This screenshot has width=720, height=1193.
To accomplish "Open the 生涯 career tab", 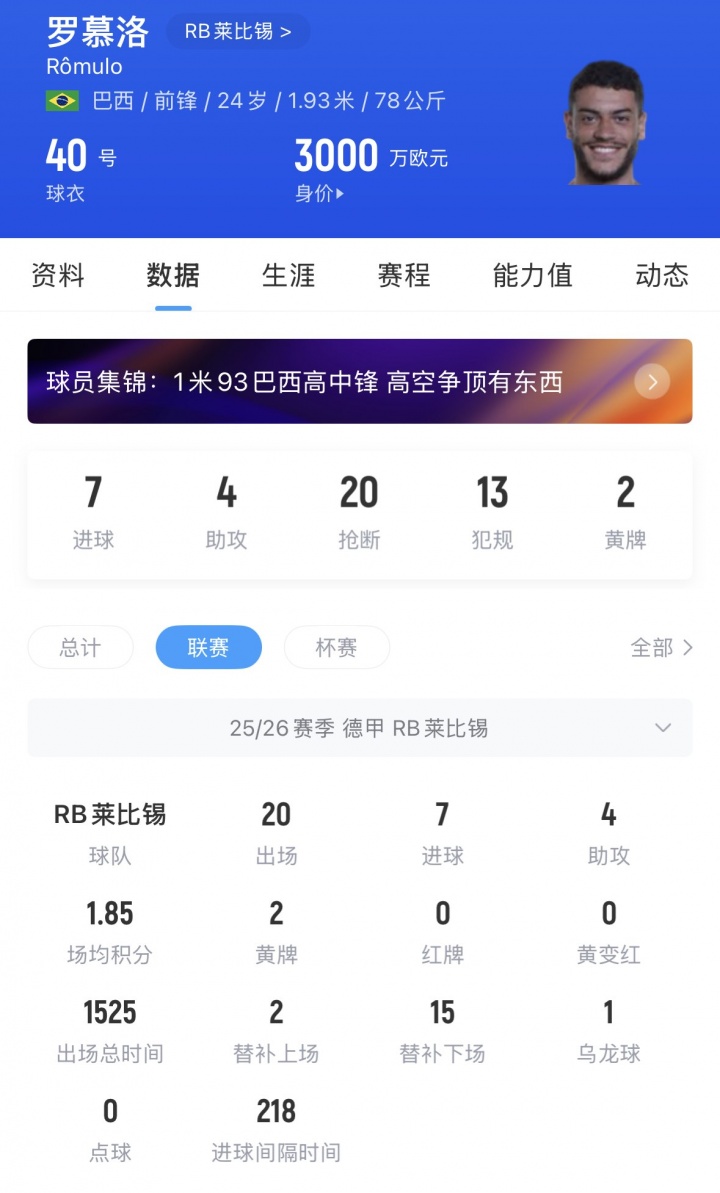I will [x=288, y=276].
